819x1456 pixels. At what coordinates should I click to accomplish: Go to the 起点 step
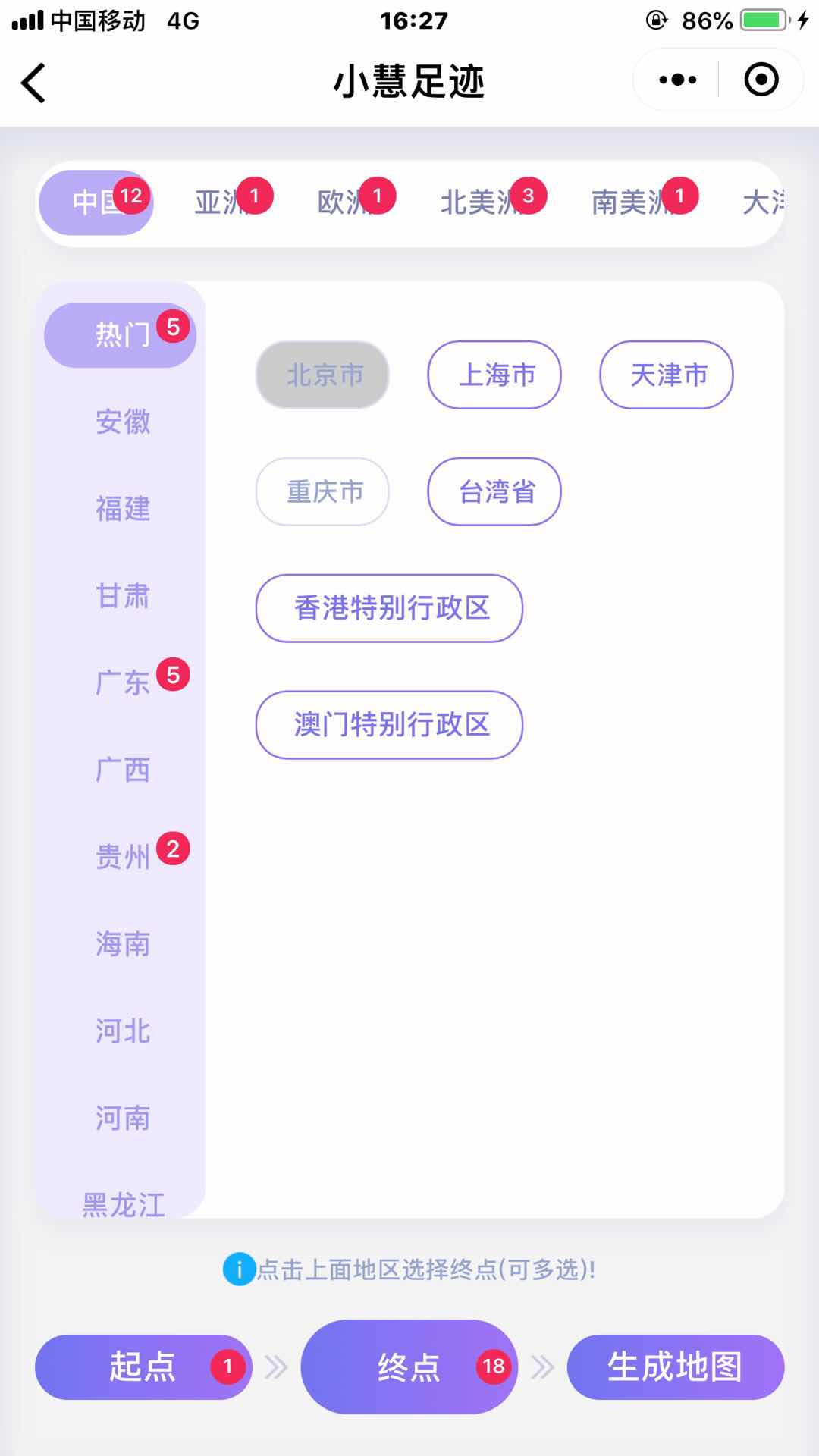tap(143, 1367)
